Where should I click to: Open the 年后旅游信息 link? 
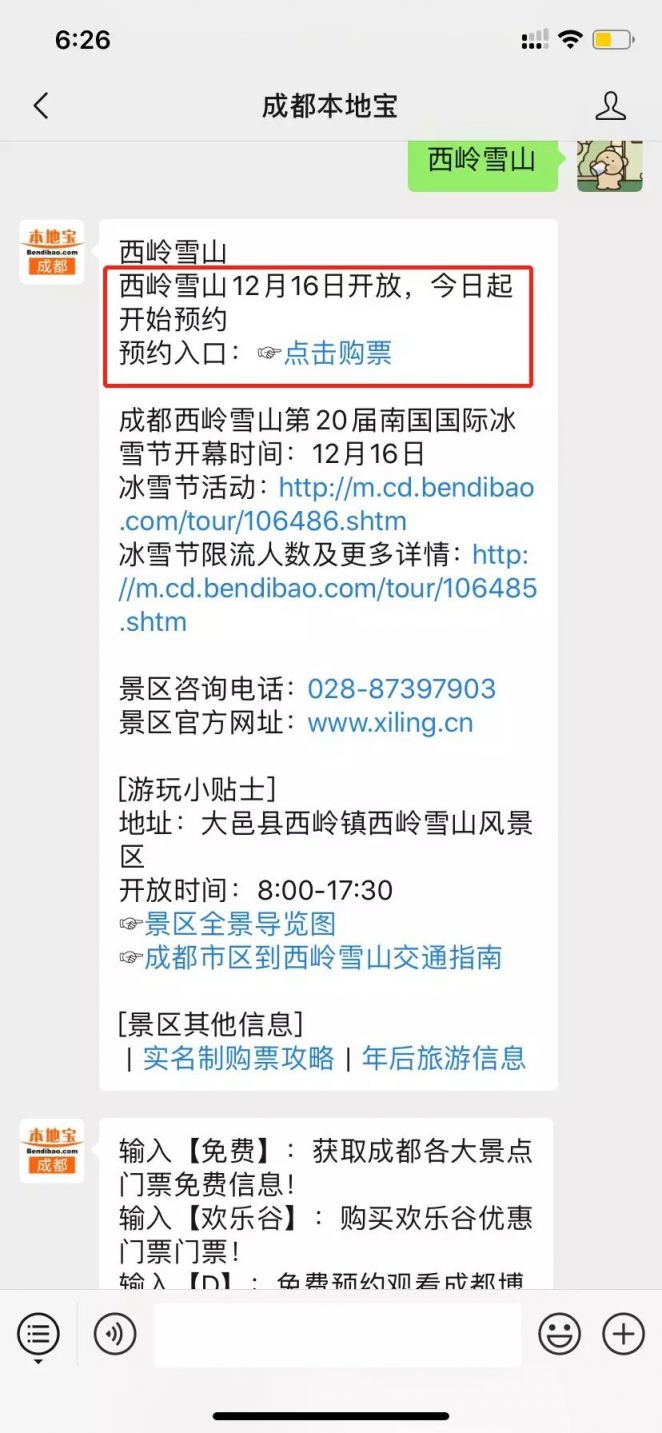coord(443,1058)
